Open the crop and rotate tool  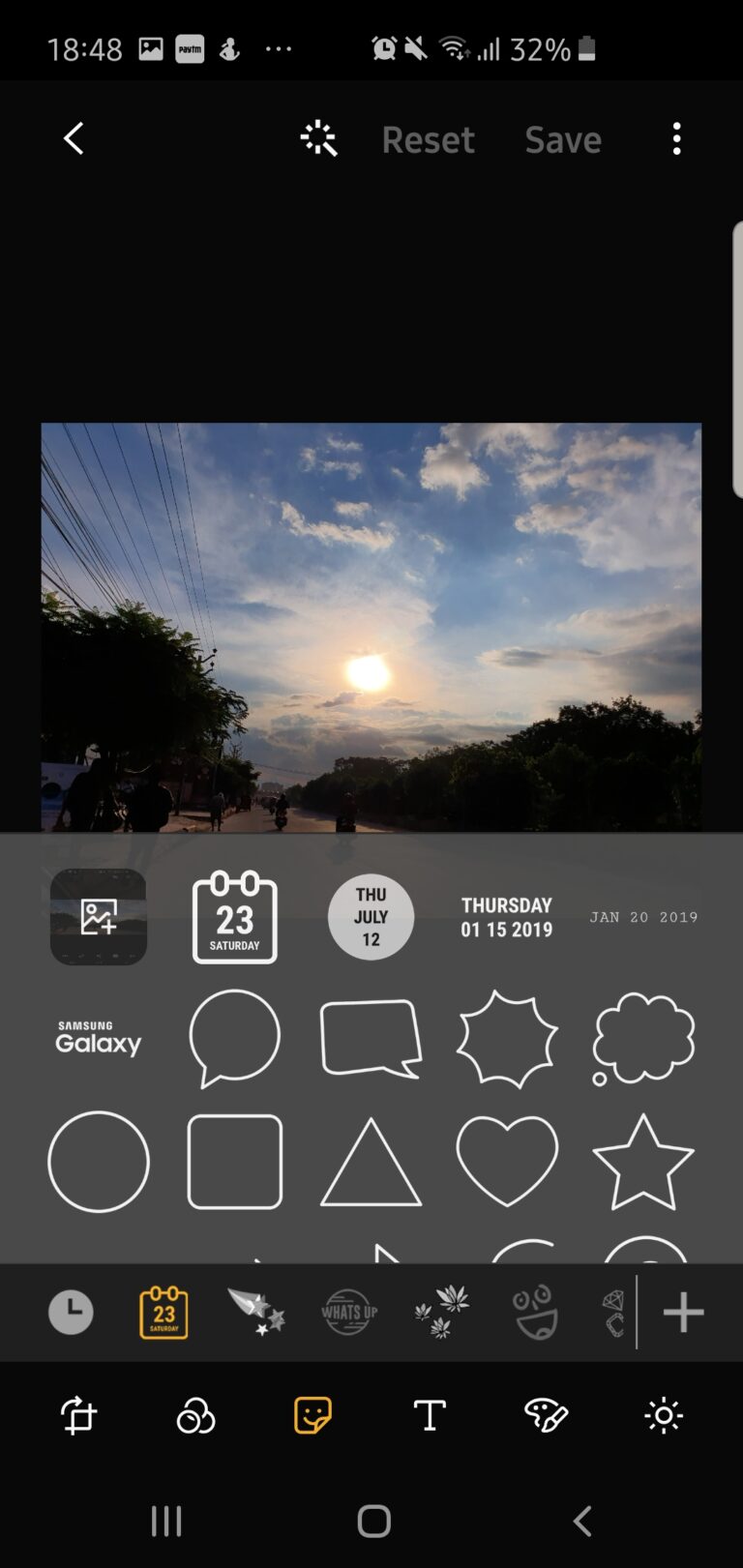click(78, 1415)
